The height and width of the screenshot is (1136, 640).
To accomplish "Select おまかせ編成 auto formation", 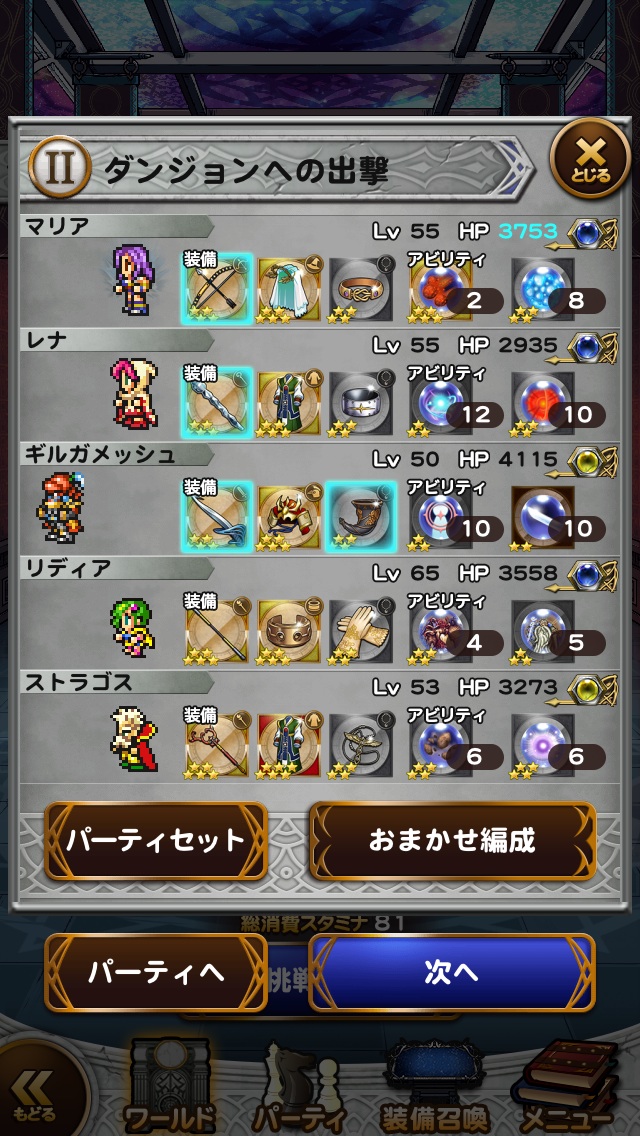I will [452, 840].
